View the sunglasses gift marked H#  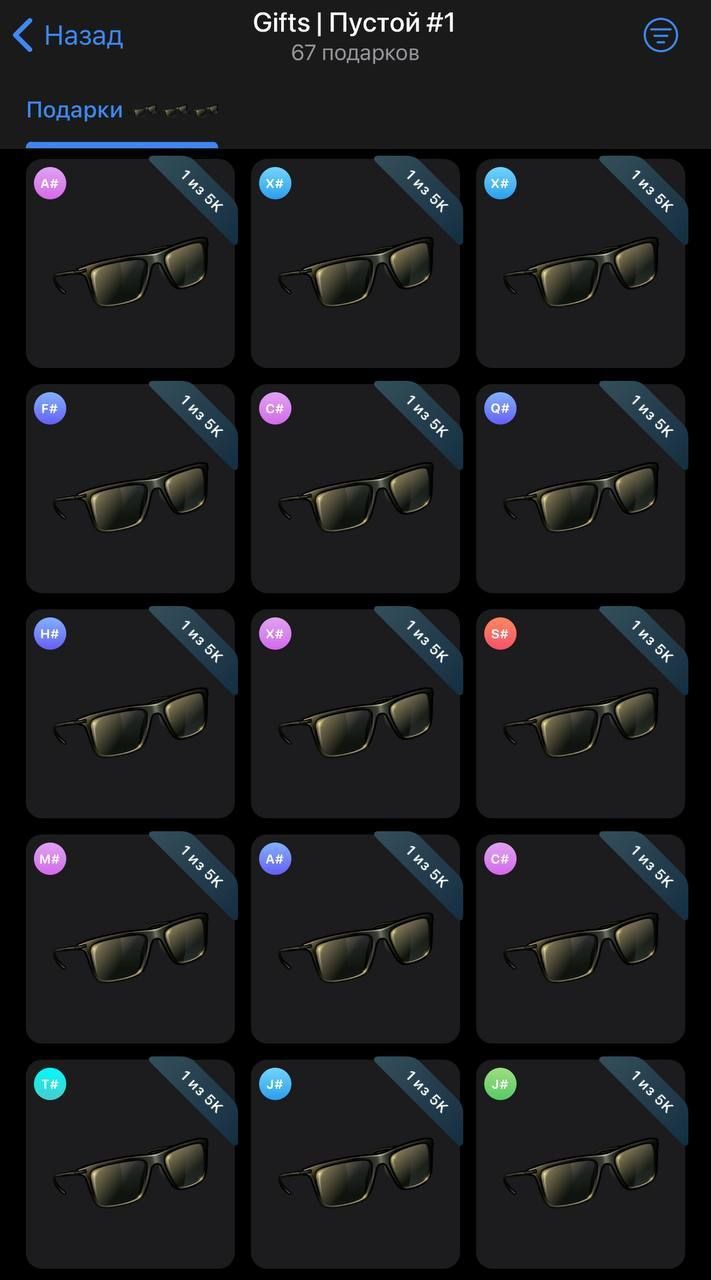[x=130, y=714]
